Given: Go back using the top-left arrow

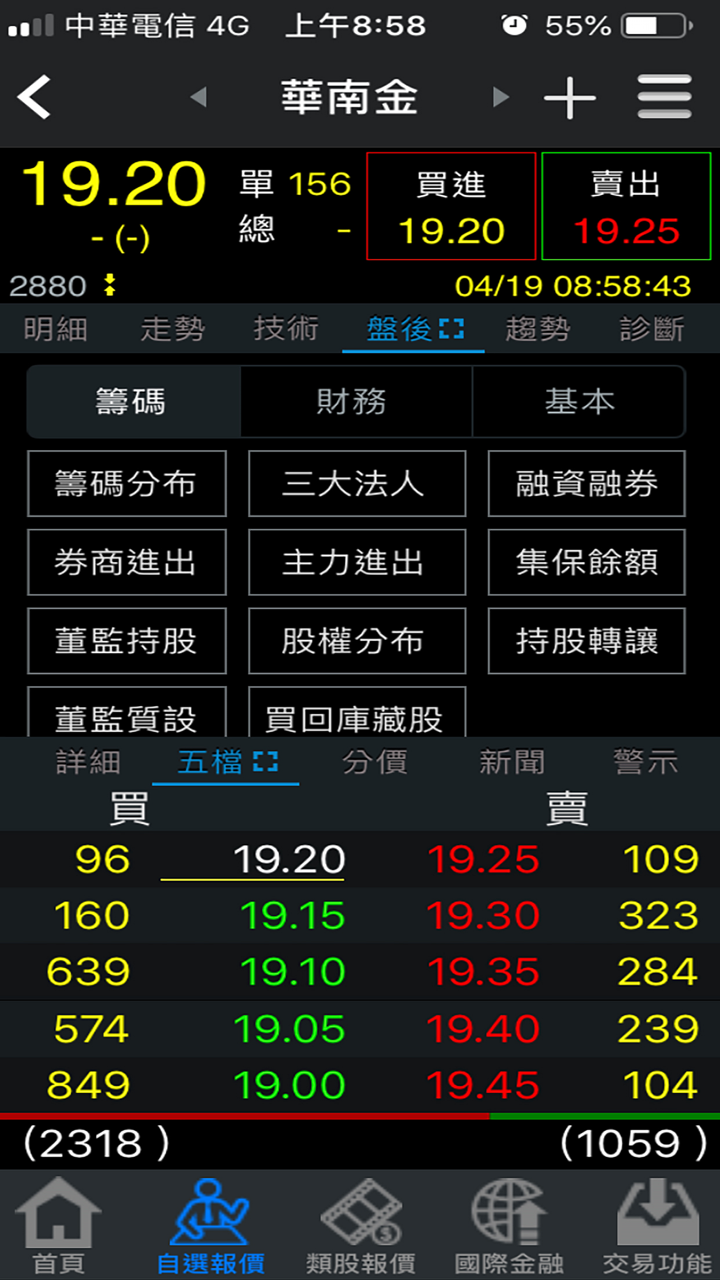Looking at the screenshot, I should [35, 98].
